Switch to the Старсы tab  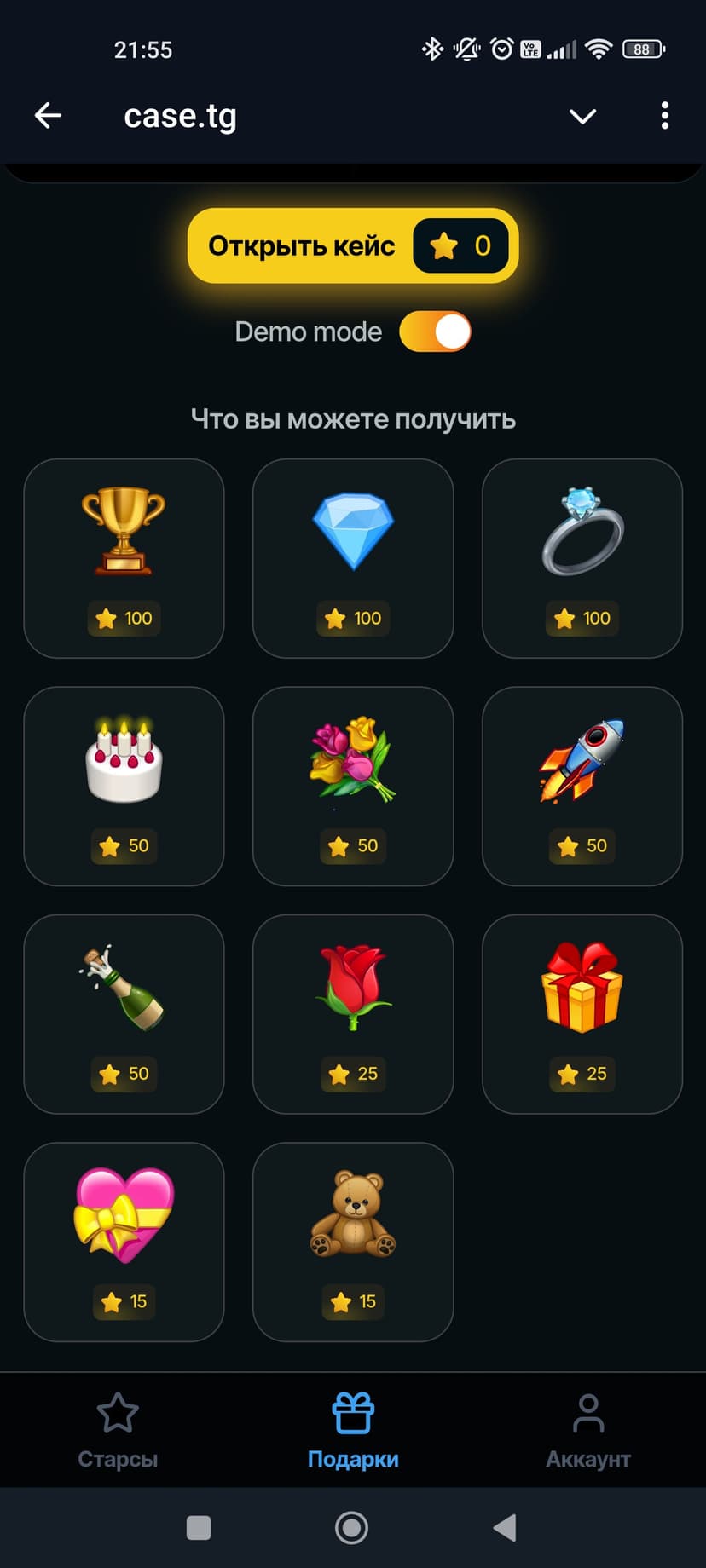pyautogui.click(x=118, y=1431)
